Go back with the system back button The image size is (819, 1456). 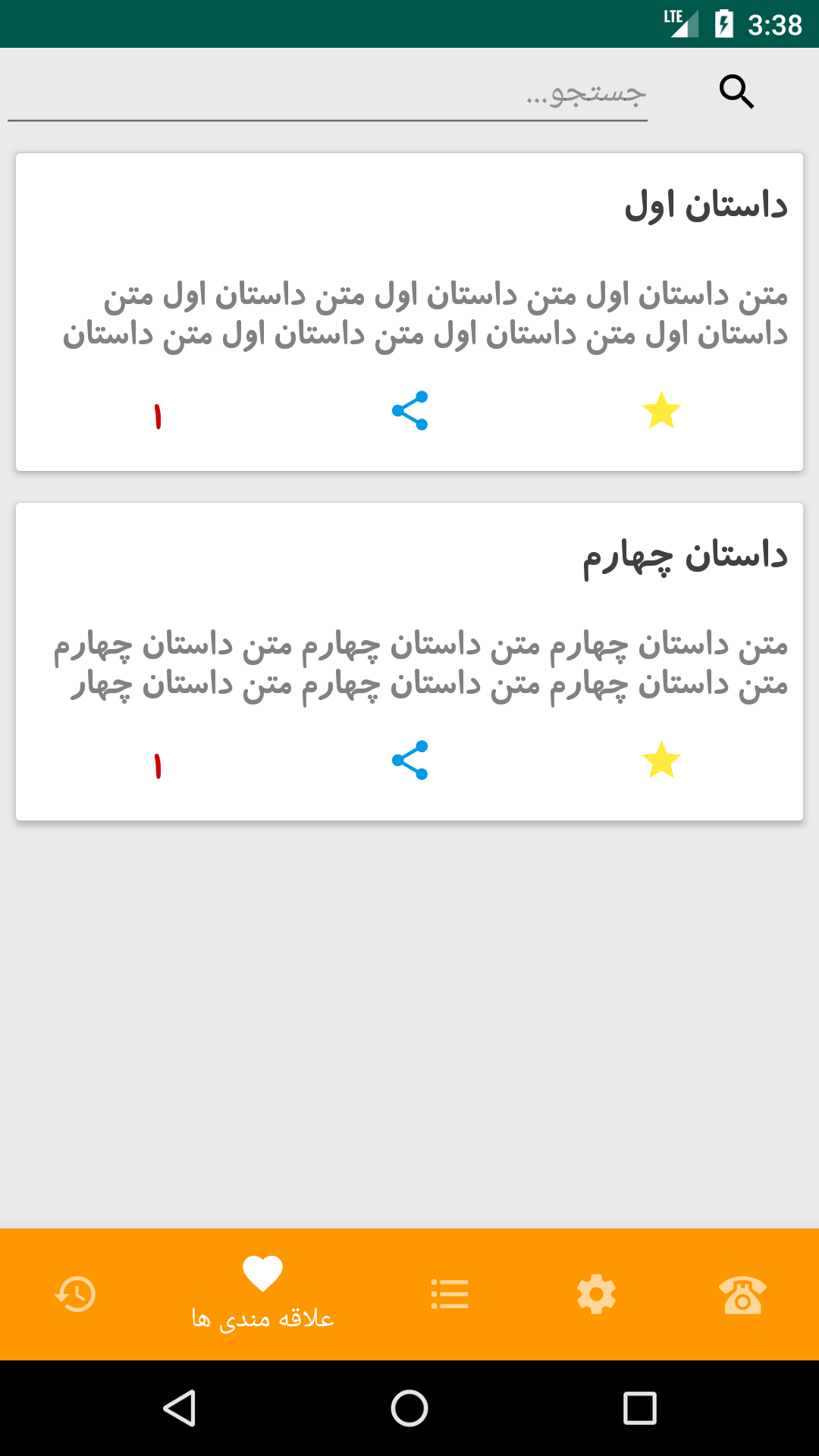pyautogui.click(x=180, y=1408)
